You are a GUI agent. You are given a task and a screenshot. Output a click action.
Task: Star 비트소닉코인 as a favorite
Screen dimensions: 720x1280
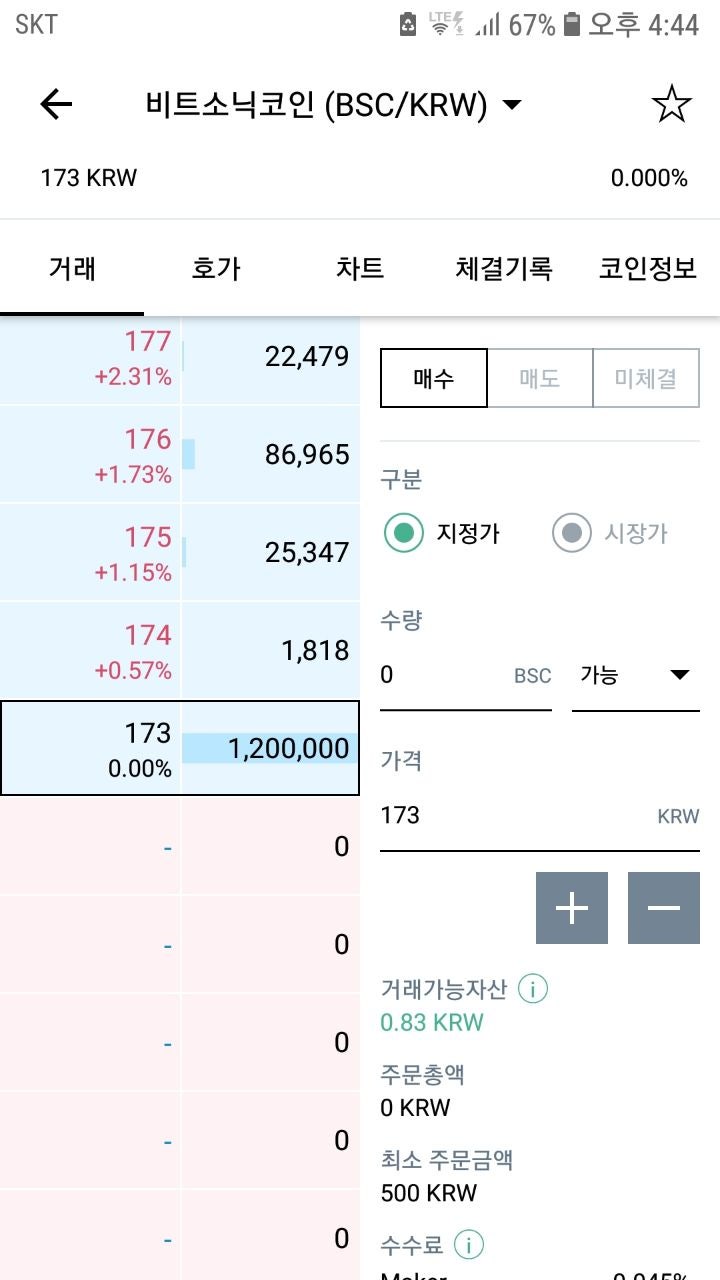point(672,102)
